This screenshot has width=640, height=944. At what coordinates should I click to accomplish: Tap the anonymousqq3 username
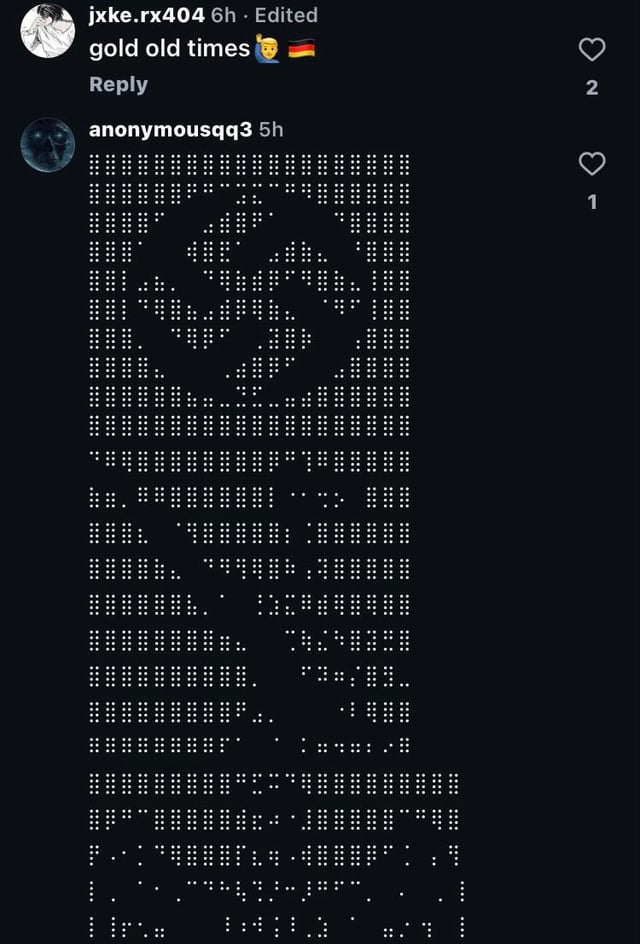tap(170, 130)
